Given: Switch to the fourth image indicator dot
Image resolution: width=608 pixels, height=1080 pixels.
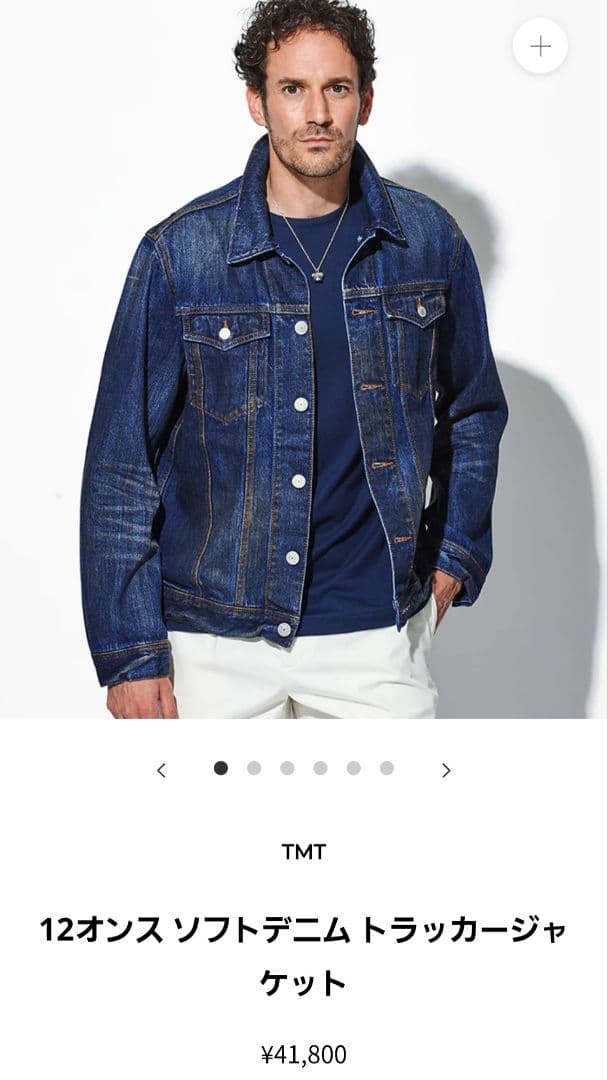Looking at the screenshot, I should tap(320, 768).
